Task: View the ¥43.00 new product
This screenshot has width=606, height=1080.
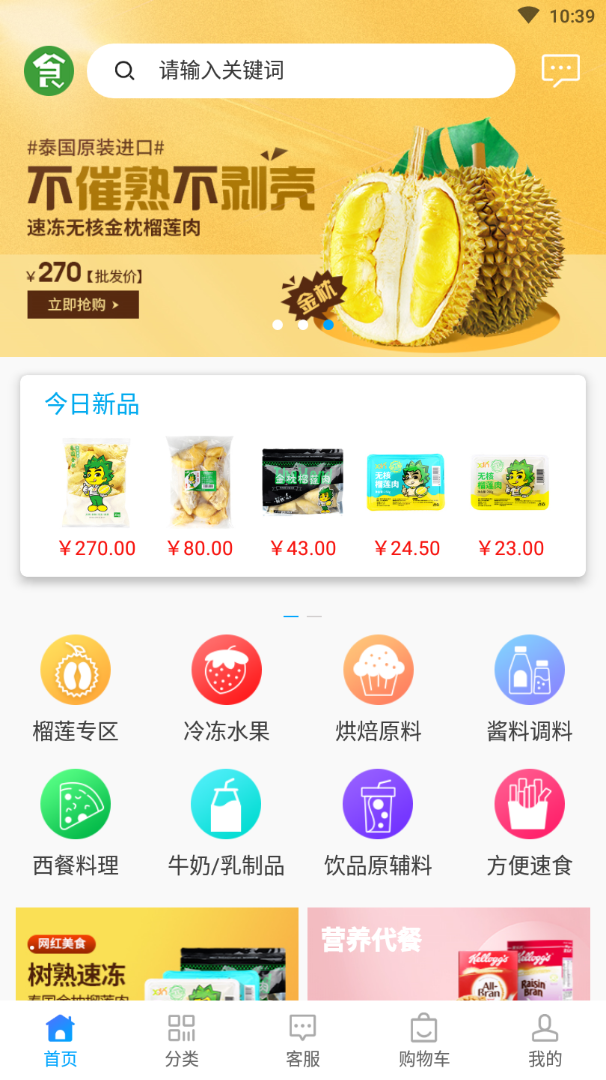Action: [303, 497]
